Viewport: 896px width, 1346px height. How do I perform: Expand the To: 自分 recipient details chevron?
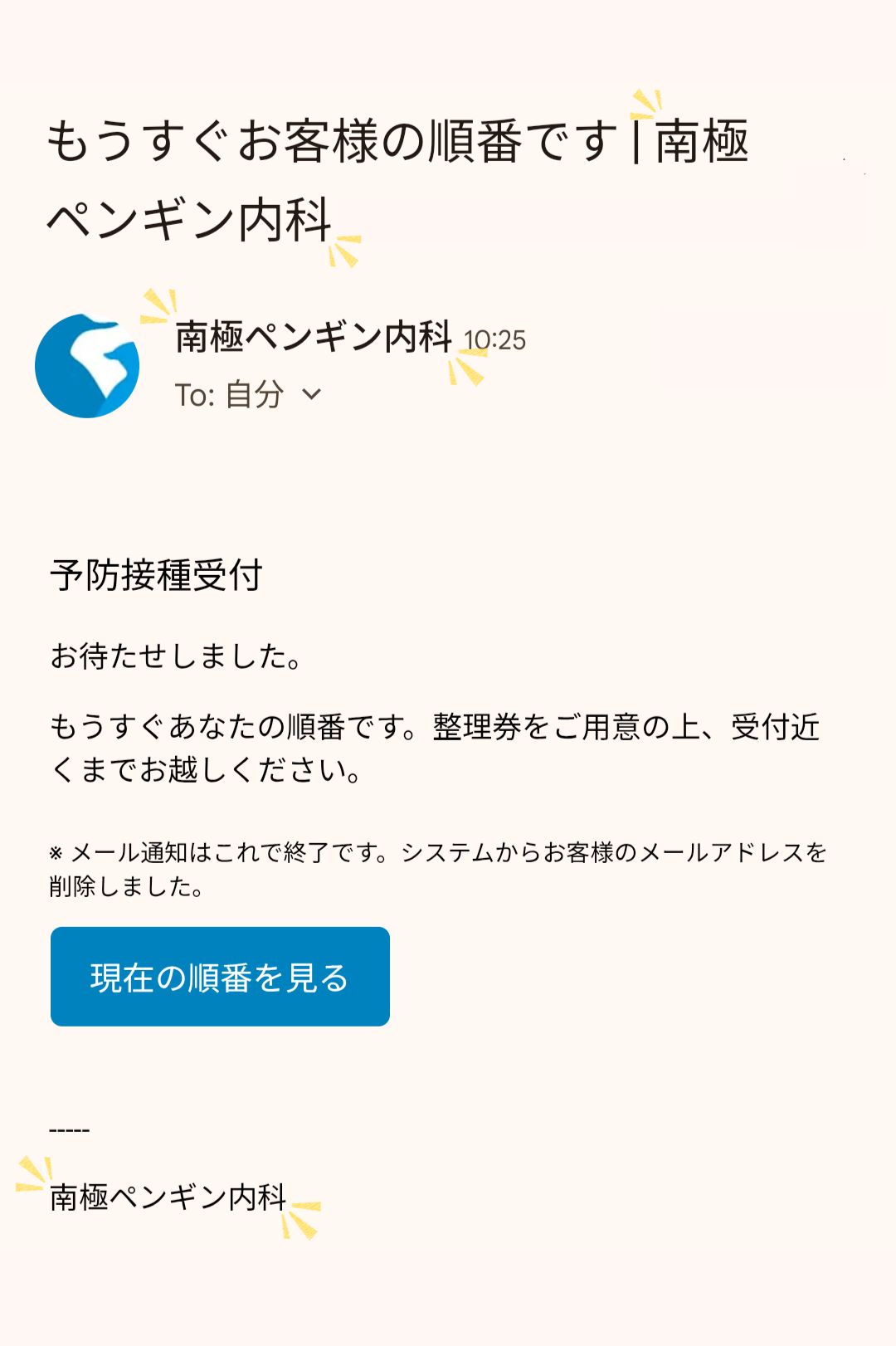[x=312, y=396]
